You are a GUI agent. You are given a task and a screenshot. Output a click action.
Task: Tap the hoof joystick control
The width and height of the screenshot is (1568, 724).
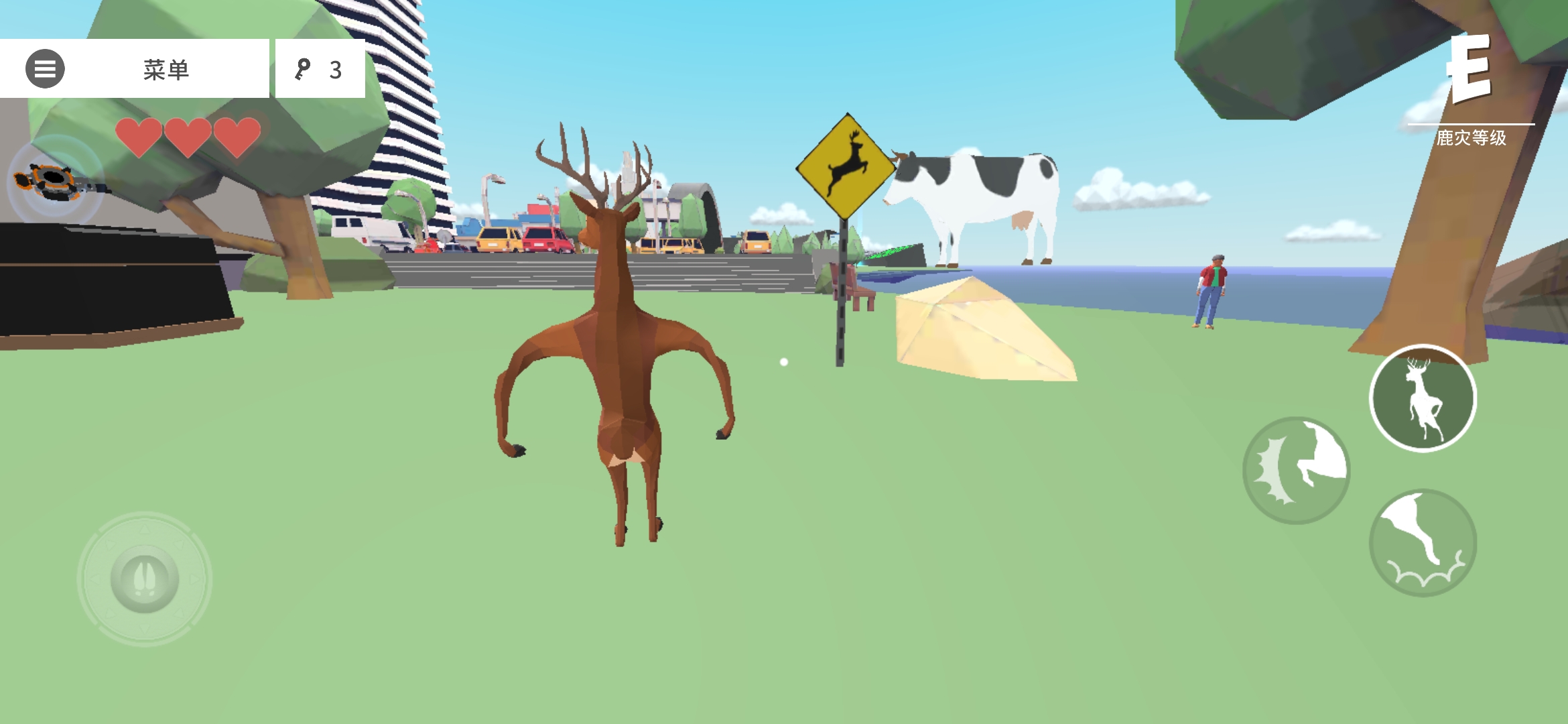(x=145, y=579)
